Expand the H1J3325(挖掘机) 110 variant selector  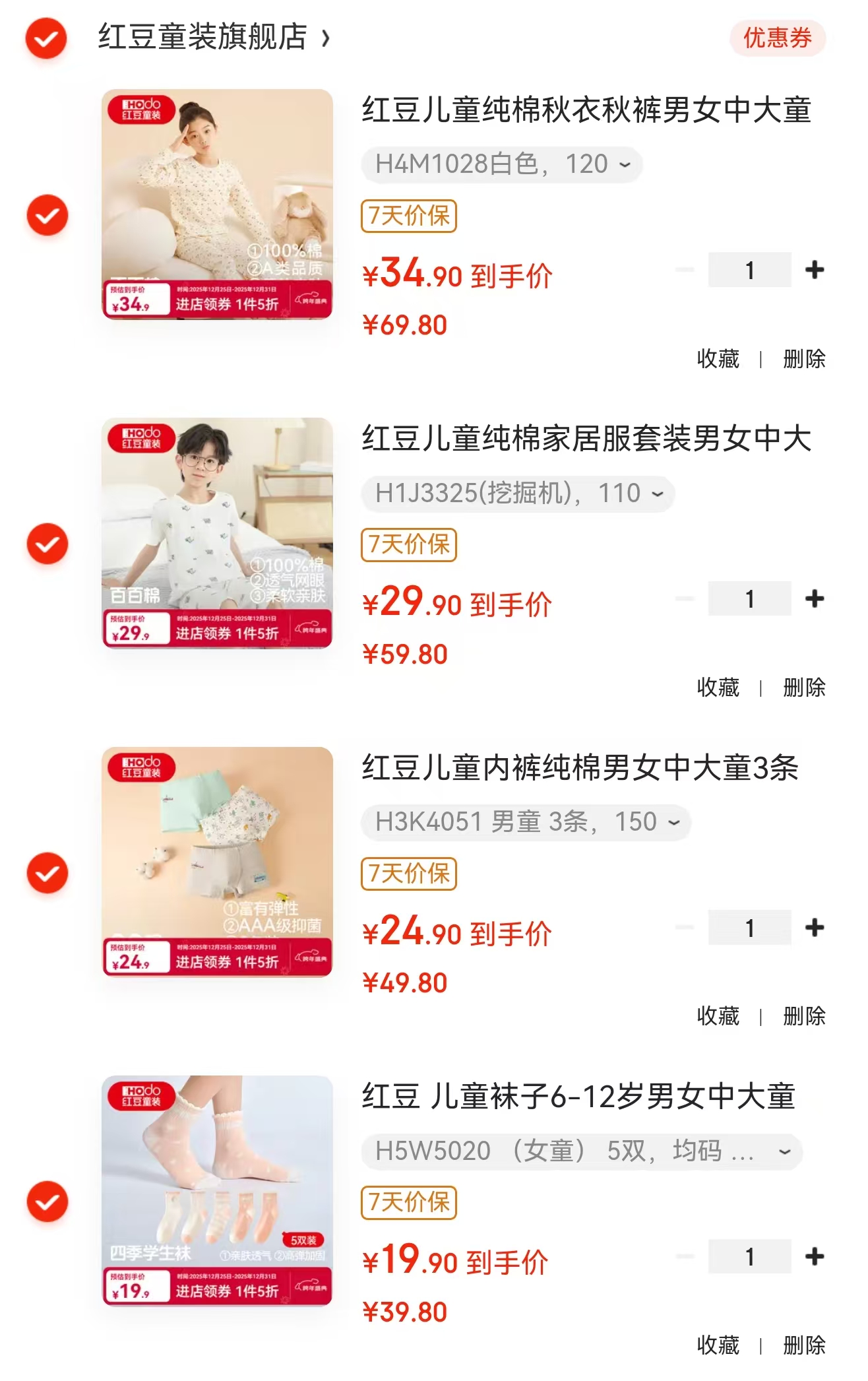click(518, 494)
